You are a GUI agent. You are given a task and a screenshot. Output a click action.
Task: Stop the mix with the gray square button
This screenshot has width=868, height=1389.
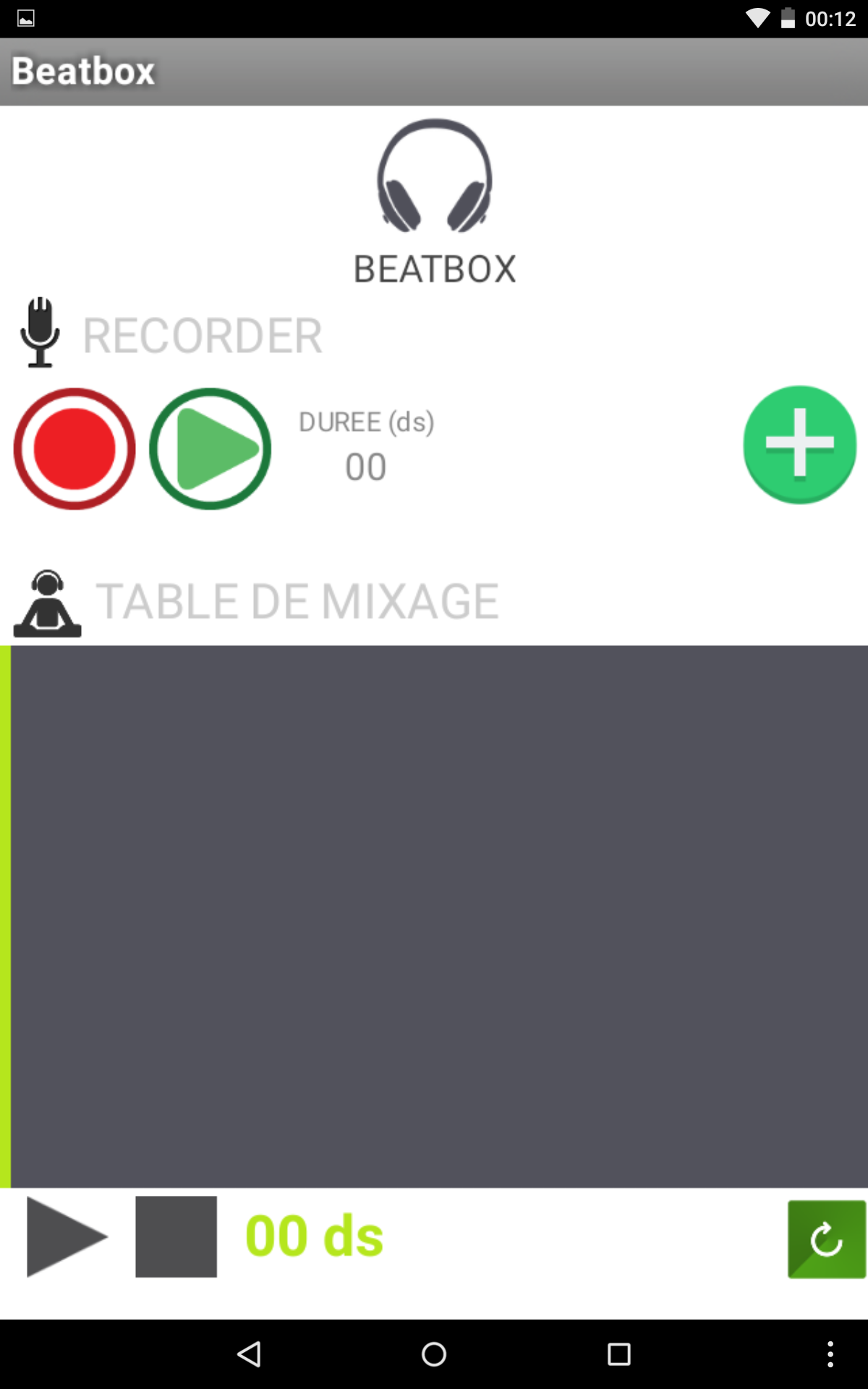coord(176,1236)
